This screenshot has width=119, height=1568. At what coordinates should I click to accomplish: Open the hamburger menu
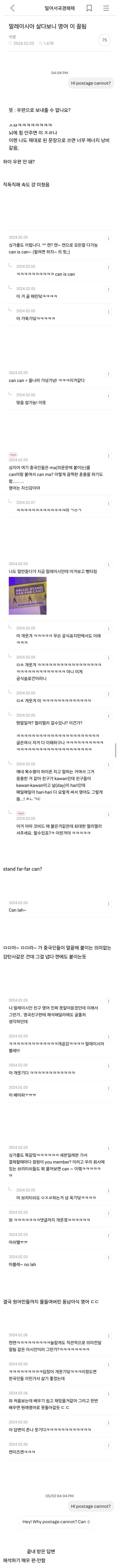tap(106, 8)
